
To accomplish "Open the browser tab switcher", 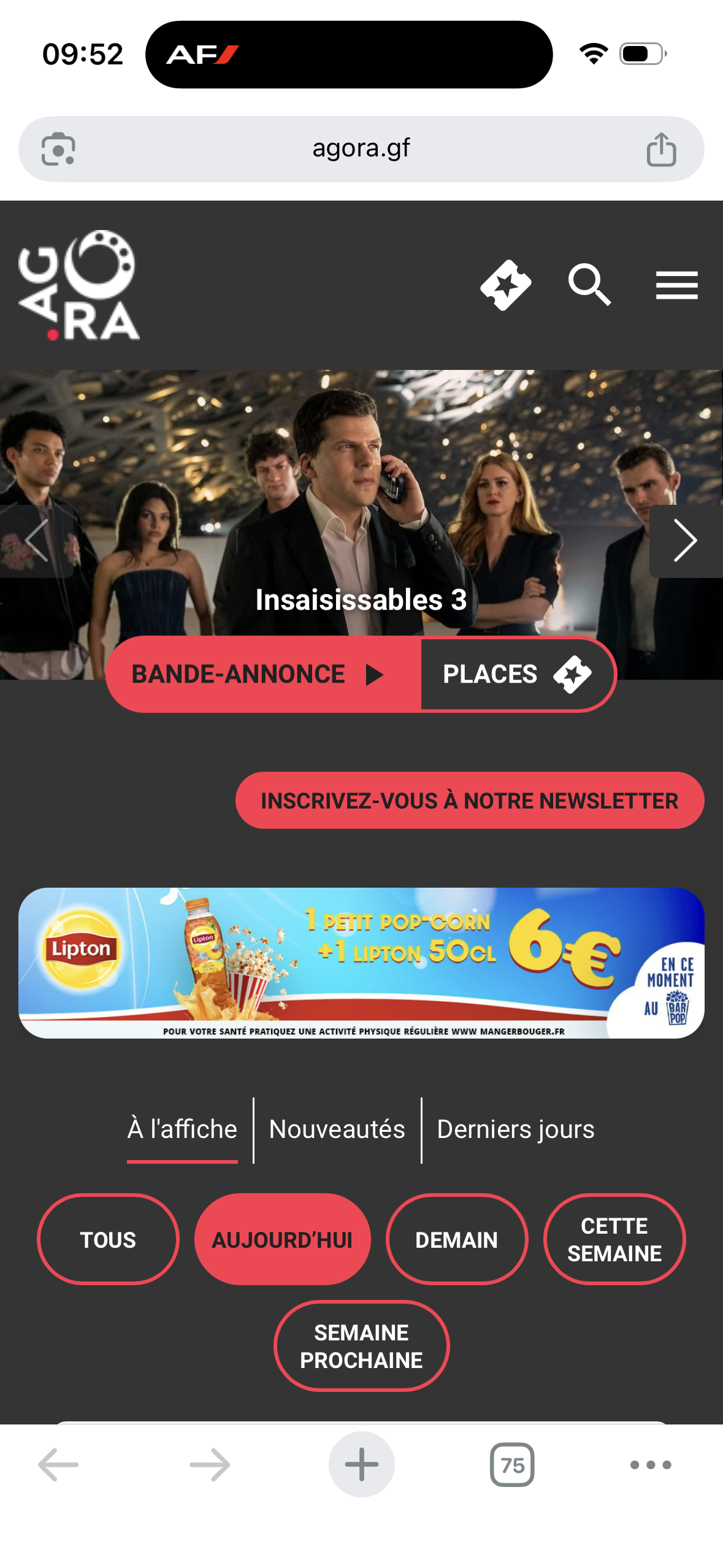I will 512,1465.
